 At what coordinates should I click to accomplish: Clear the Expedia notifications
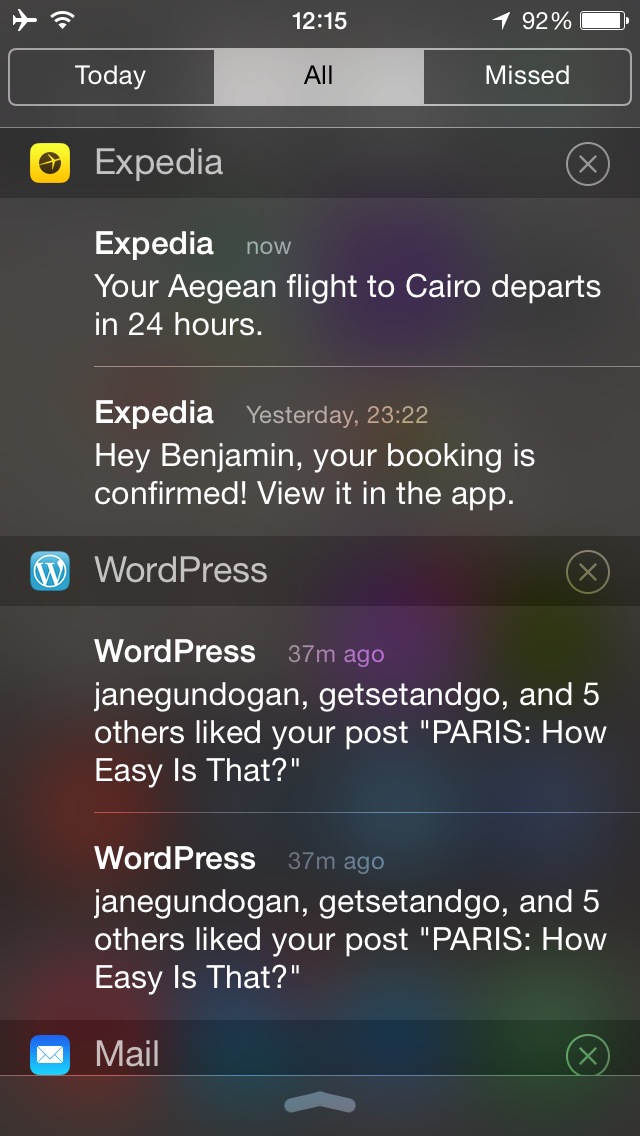click(x=587, y=164)
